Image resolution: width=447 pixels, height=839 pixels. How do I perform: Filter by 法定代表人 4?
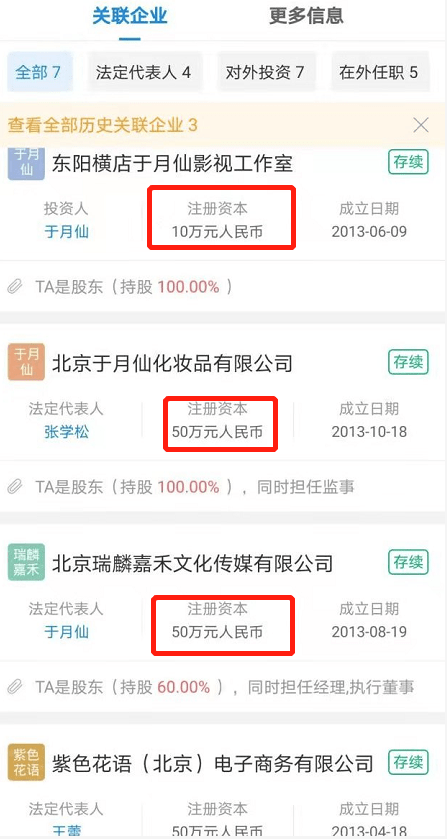tap(143, 72)
